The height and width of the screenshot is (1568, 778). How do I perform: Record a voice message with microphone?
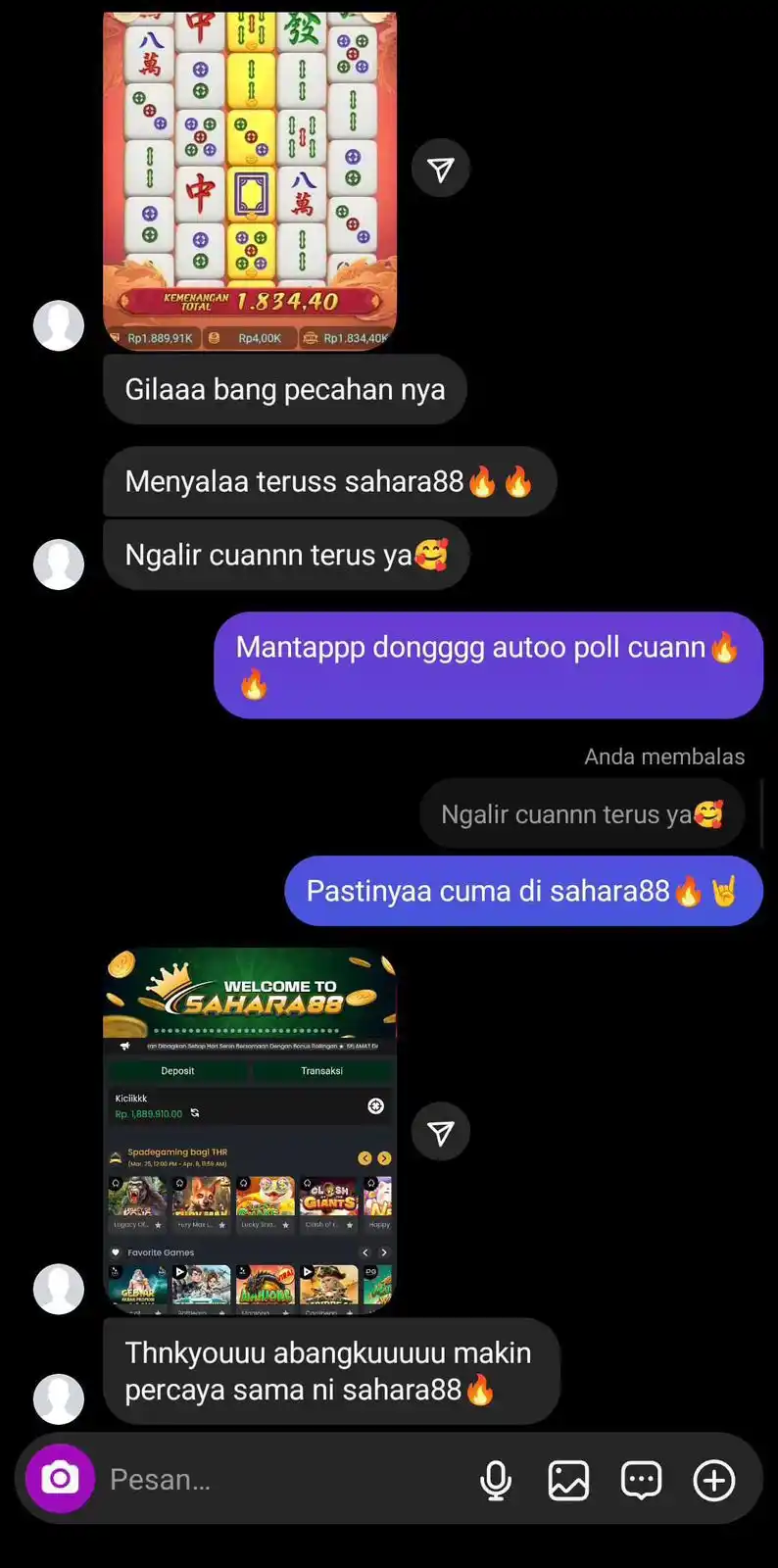(496, 1480)
